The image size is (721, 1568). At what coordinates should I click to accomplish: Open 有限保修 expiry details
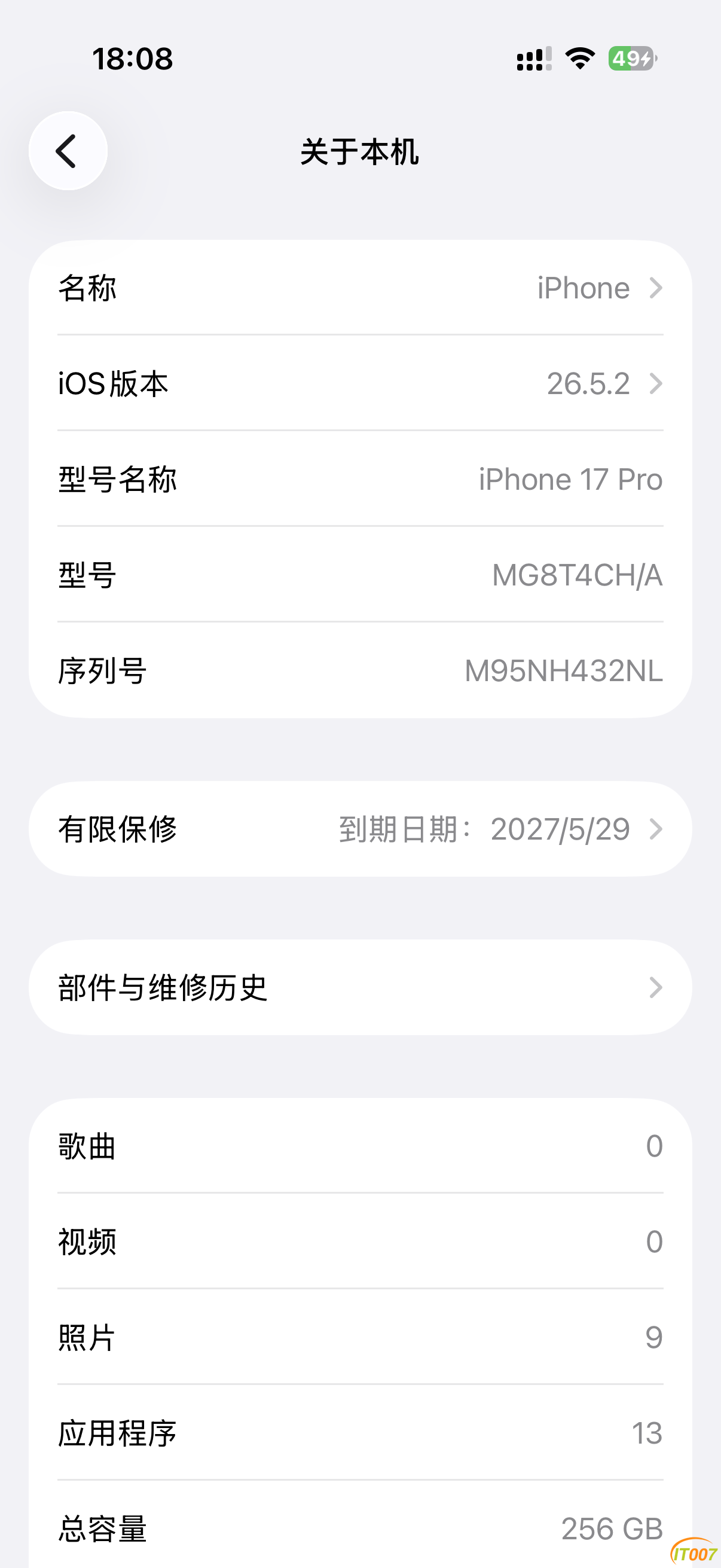(360, 829)
